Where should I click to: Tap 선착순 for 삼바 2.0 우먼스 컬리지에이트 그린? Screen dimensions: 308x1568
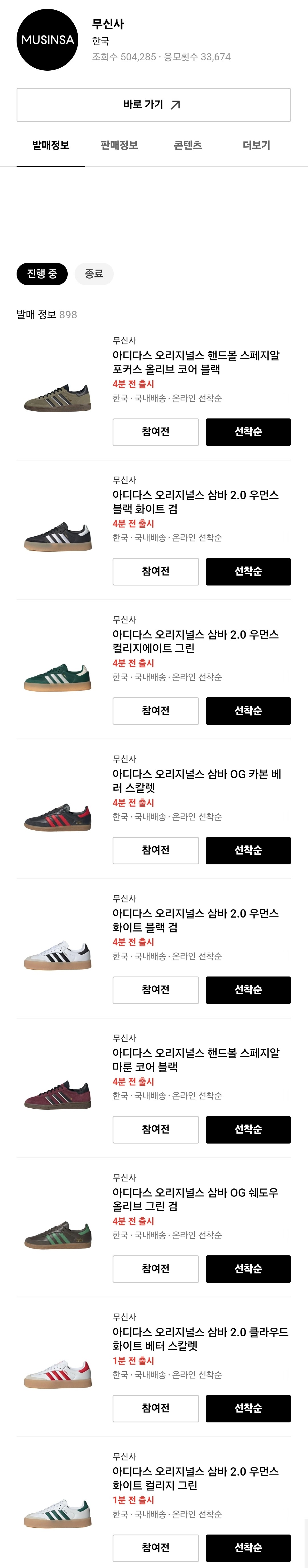point(248,710)
